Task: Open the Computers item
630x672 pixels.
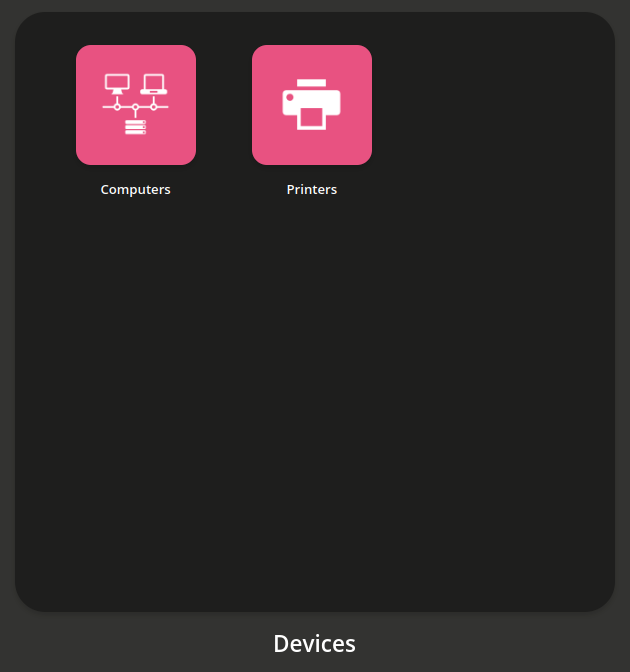Action: [136, 105]
